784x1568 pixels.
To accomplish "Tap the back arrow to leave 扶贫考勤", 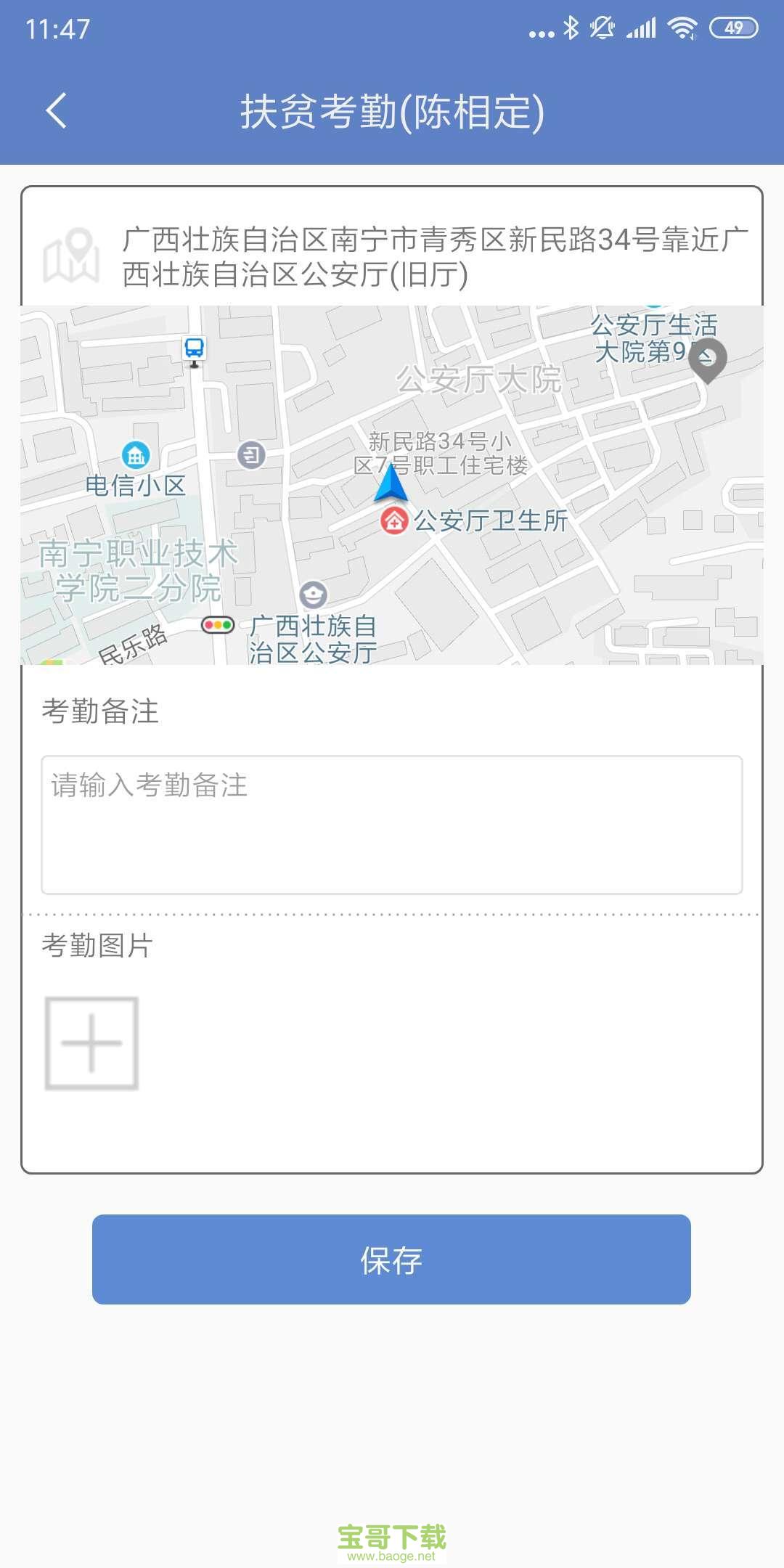I will pos(55,109).
